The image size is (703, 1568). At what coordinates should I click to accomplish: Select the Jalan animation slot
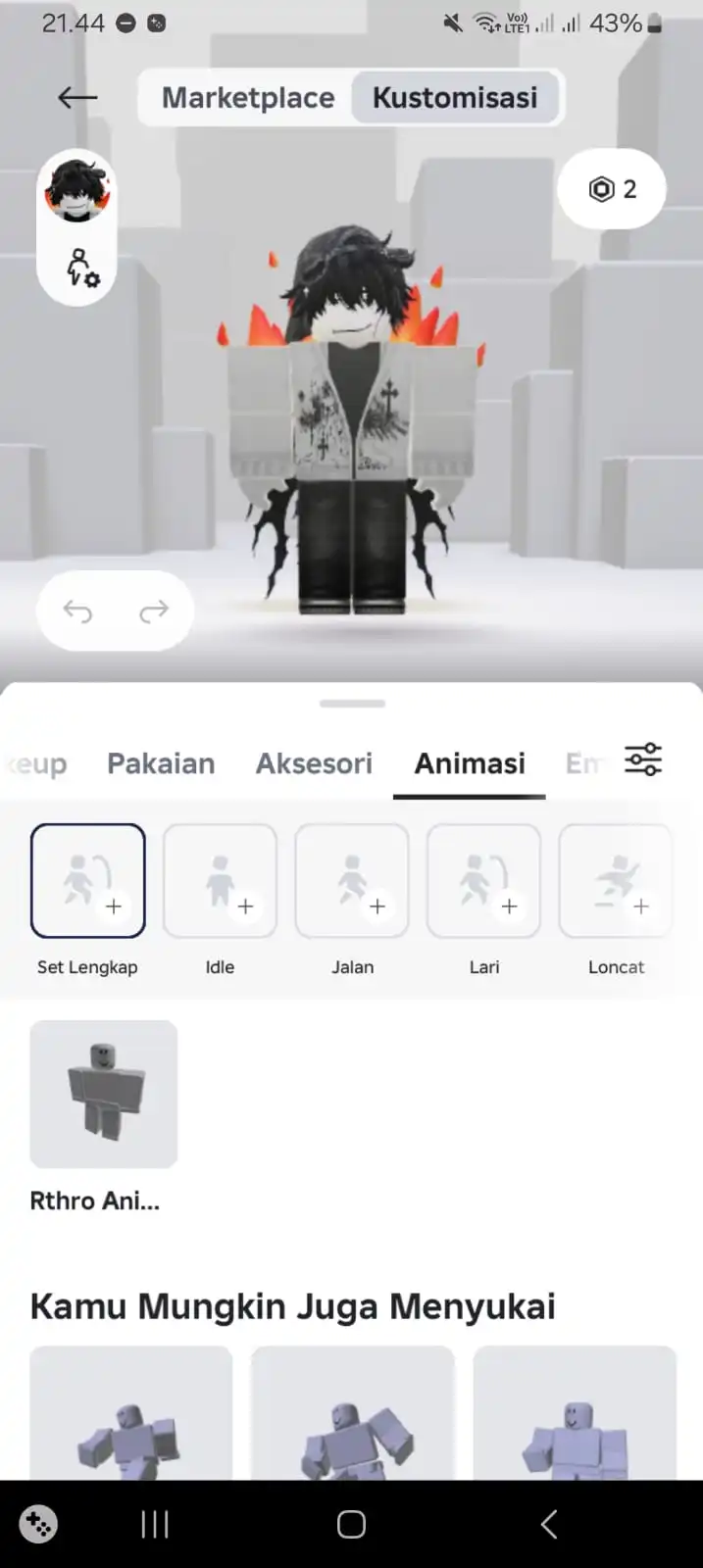tap(352, 881)
